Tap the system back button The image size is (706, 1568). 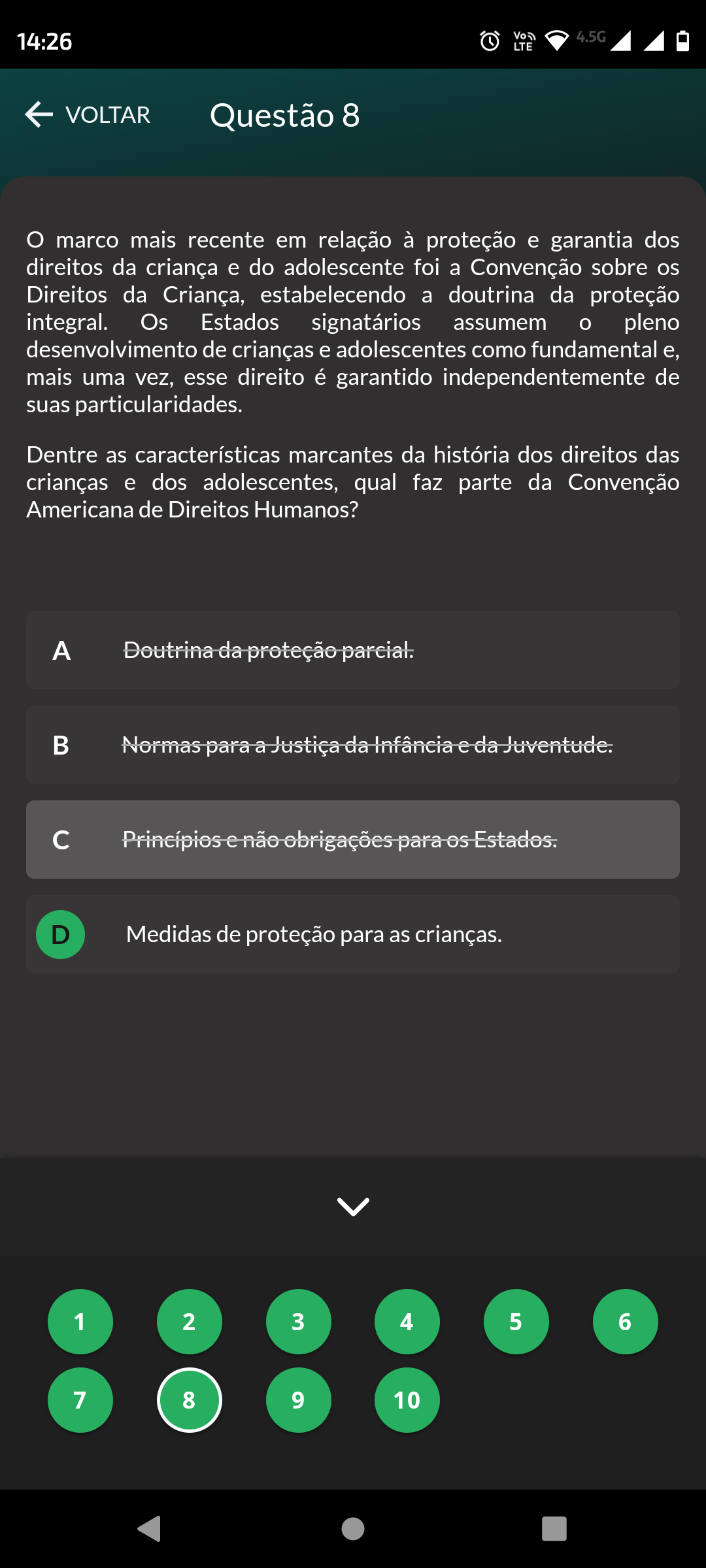150,1529
